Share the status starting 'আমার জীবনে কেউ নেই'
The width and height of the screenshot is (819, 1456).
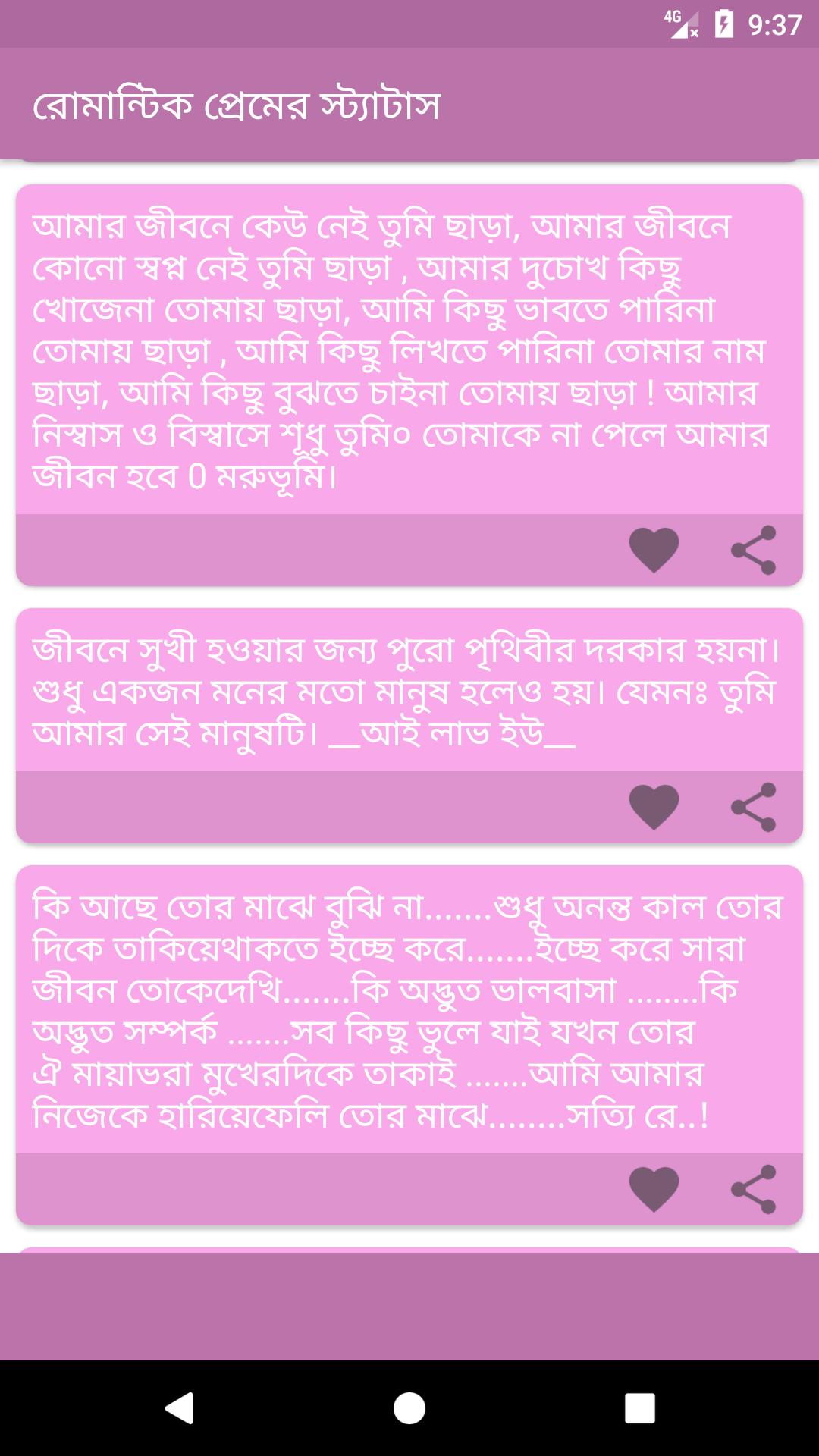(x=753, y=550)
